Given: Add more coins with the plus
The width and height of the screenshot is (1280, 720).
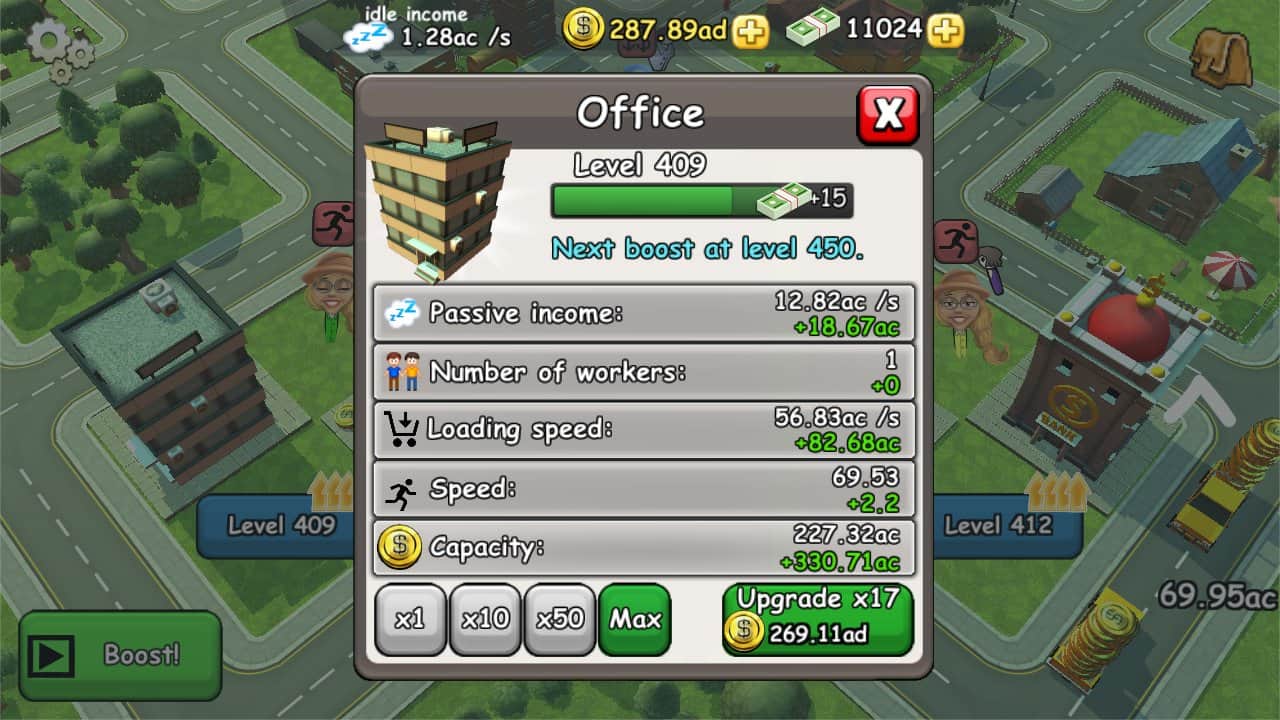Looking at the screenshot, I should click(x=750, y=32).
